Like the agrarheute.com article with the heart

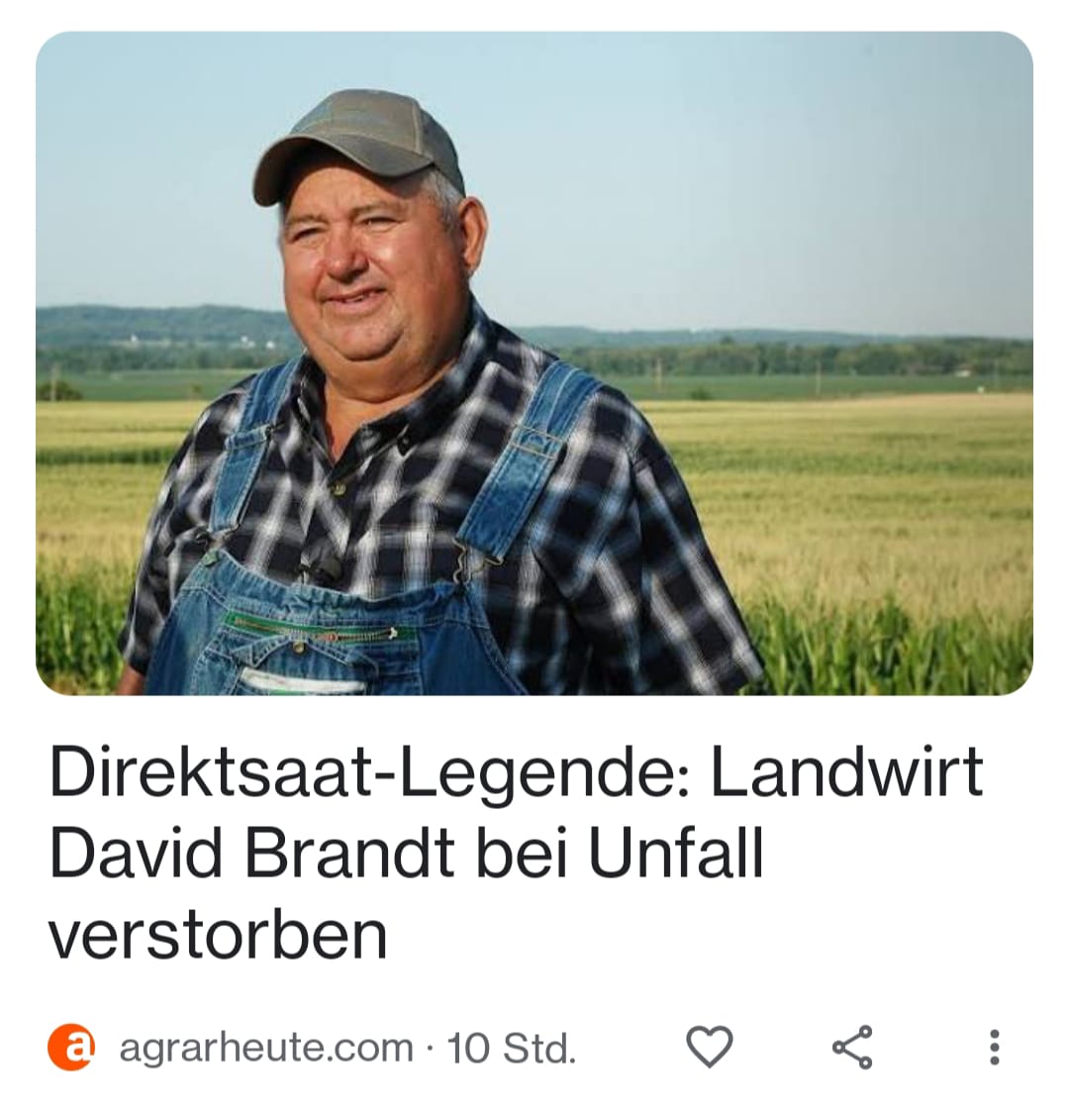pyautogui.click(x=709, y=1047)
